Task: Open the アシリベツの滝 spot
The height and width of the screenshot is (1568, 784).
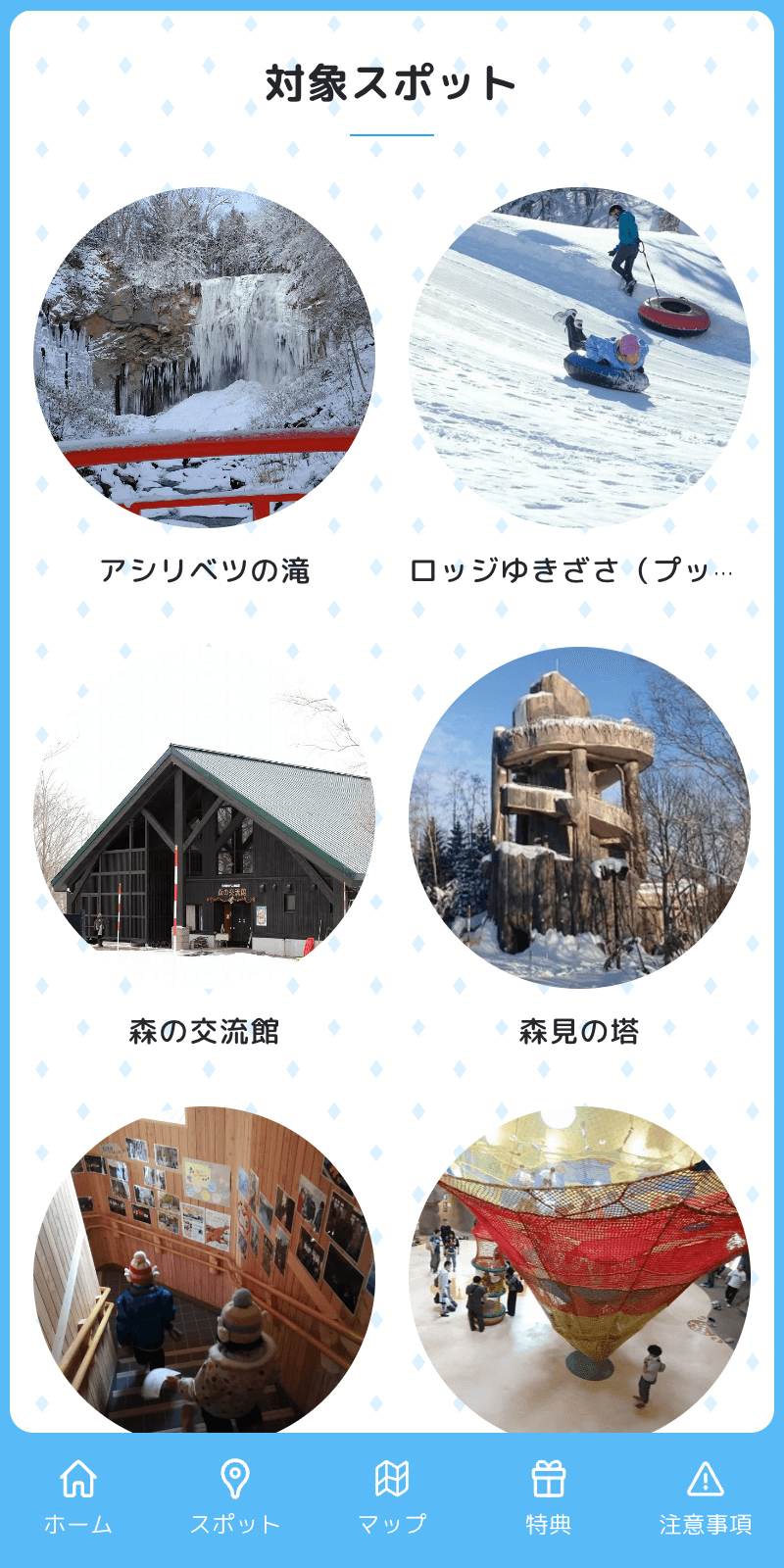Action: (x=204, y=358)
